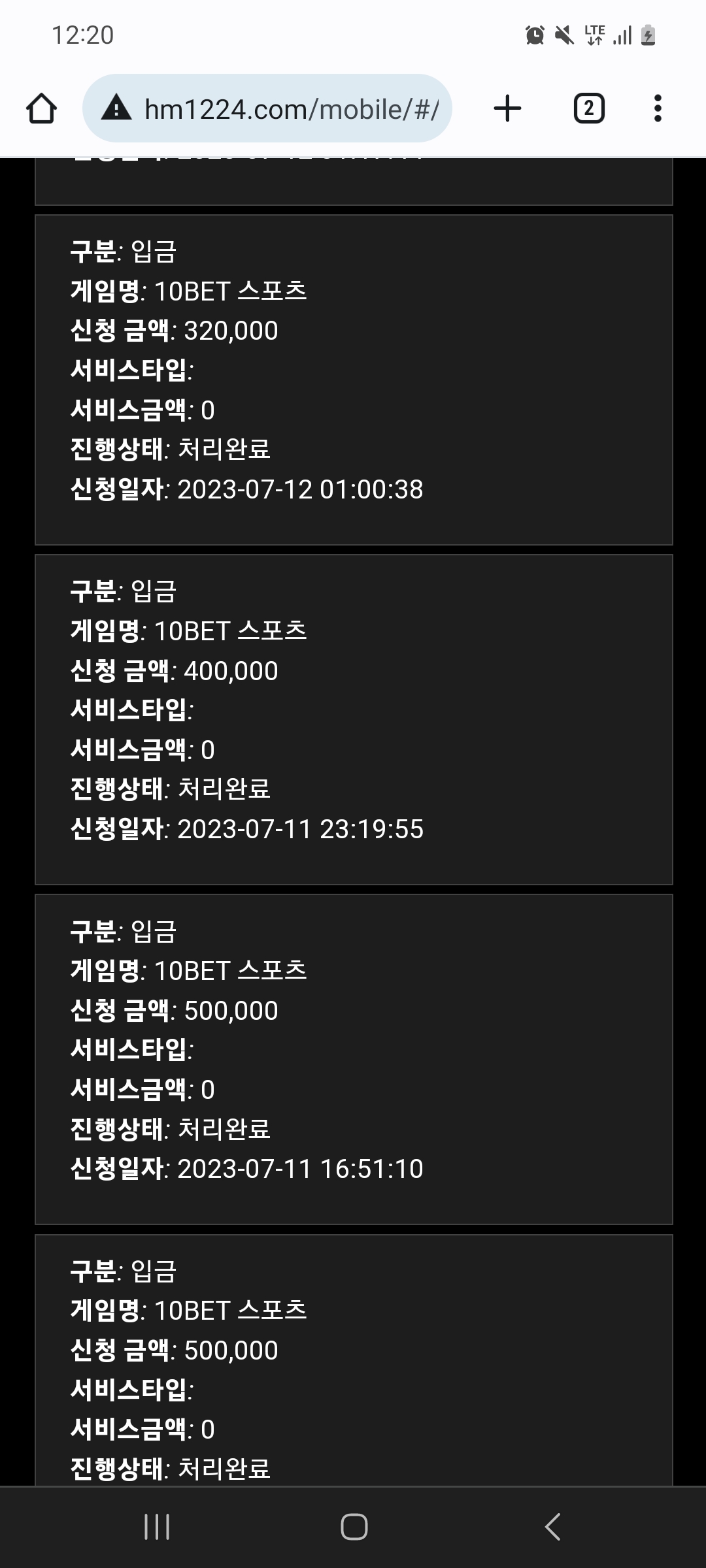Go back with the system back button
Image resolution: width=706 pixels, height=1568 pixels.
coord(552,1527)
